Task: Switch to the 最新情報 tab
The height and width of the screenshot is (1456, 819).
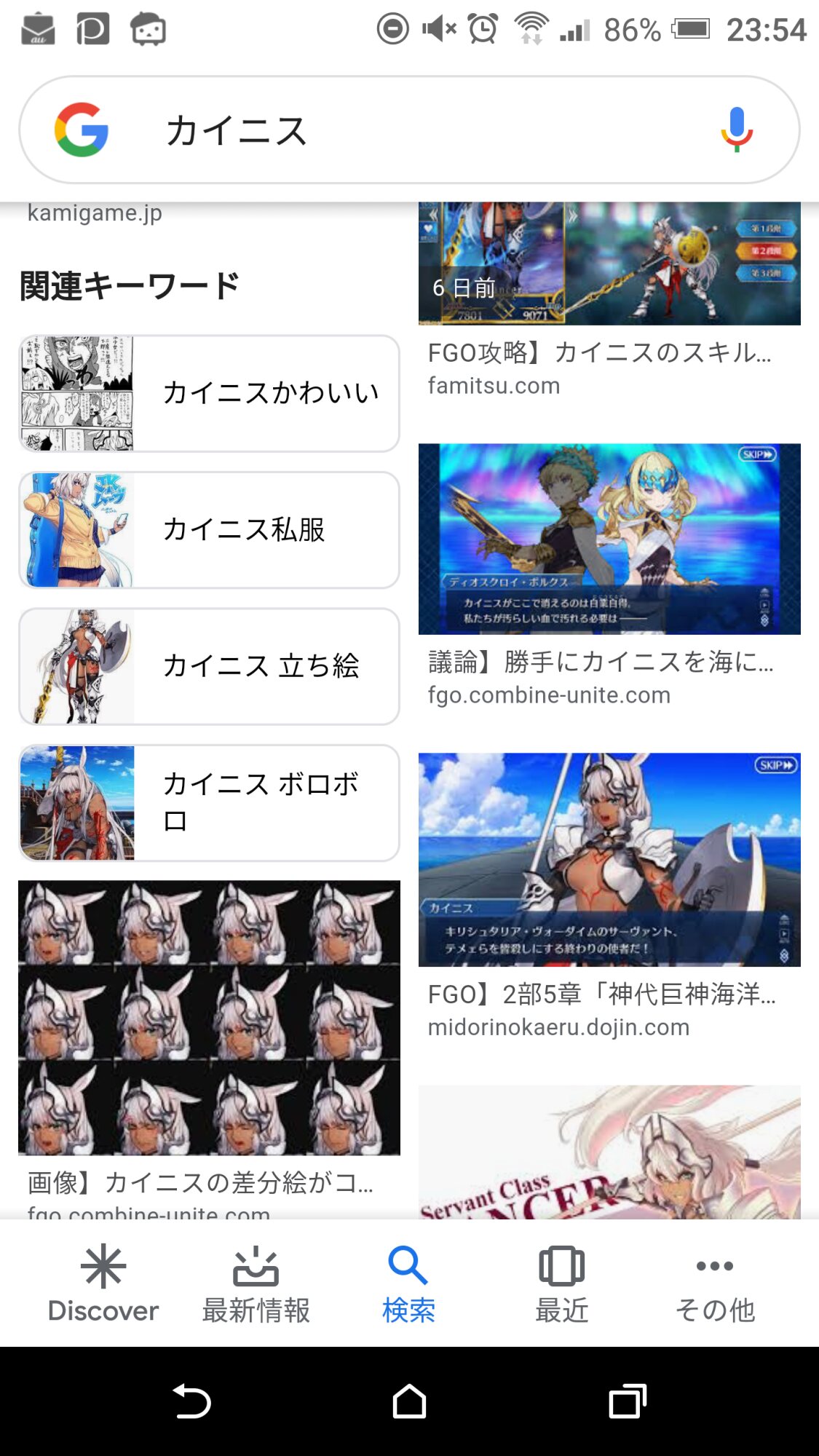Action: tap(256, 1283)
